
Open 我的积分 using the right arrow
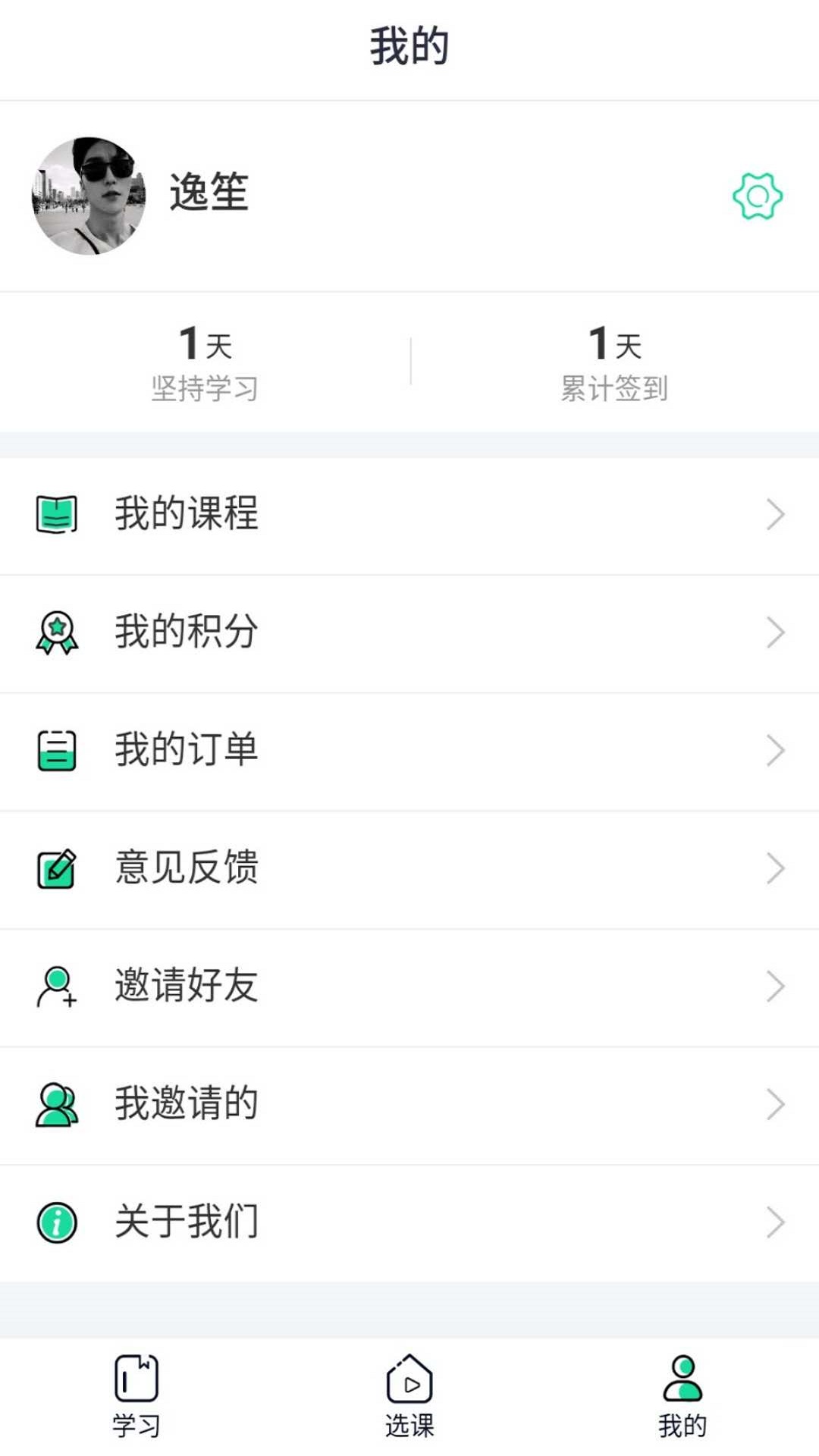(x=774, y=632)
